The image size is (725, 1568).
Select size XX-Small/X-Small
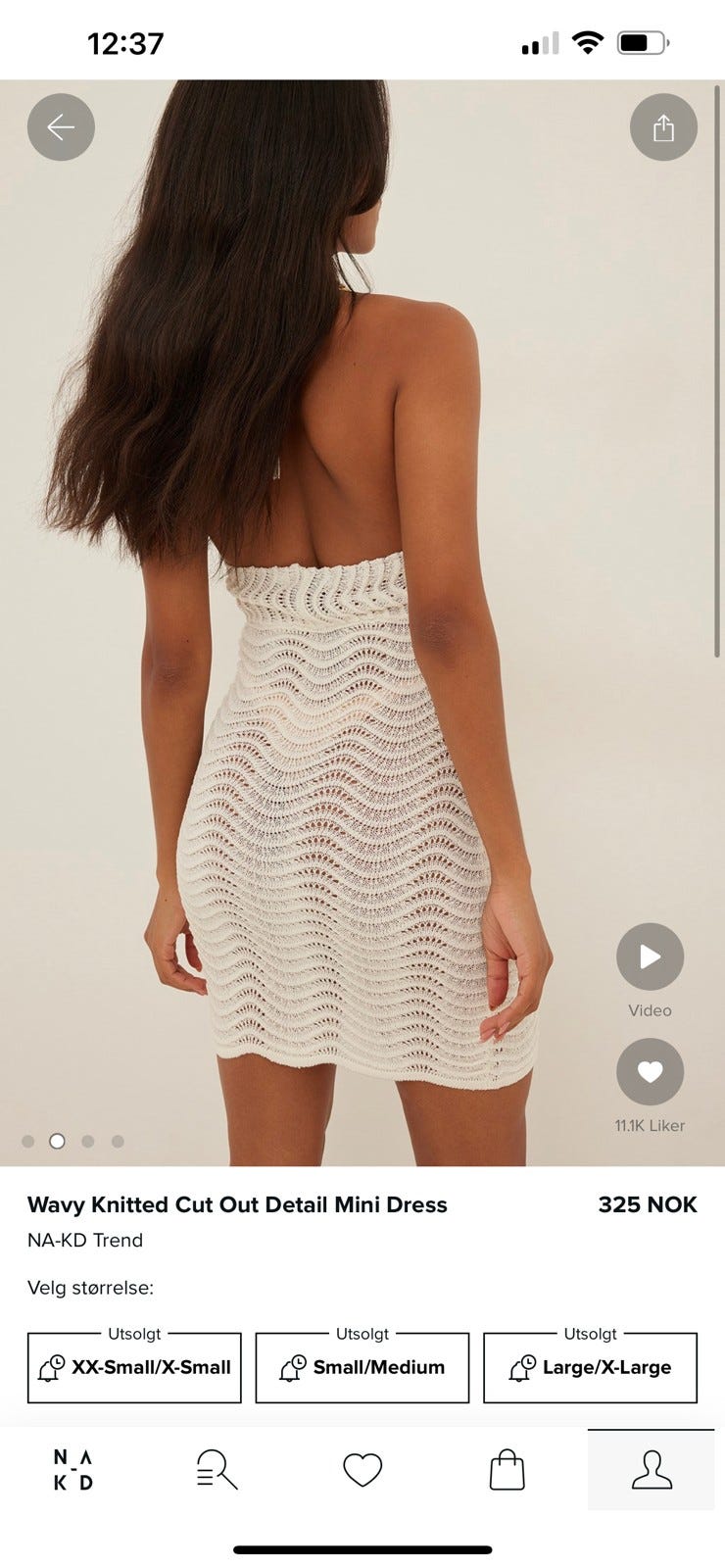coord(134,1367)
